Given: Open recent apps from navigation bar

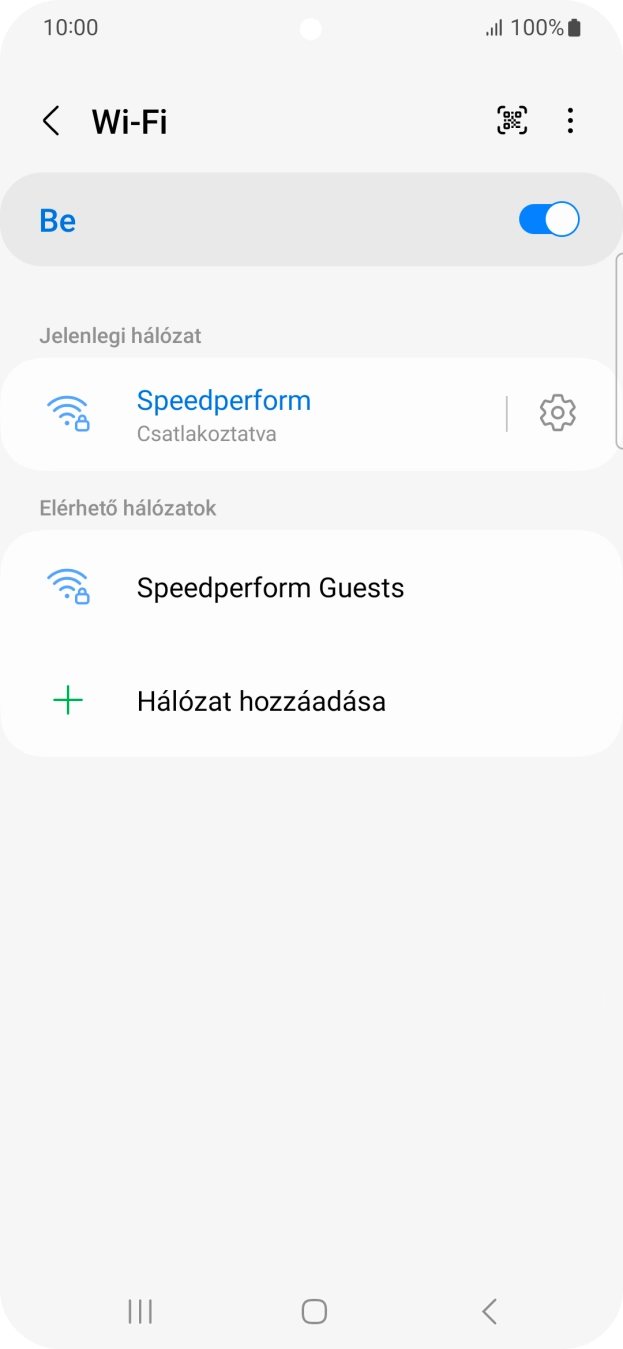Looking at the screenshot, I should pyautogui.click(x=140, y=1311).
